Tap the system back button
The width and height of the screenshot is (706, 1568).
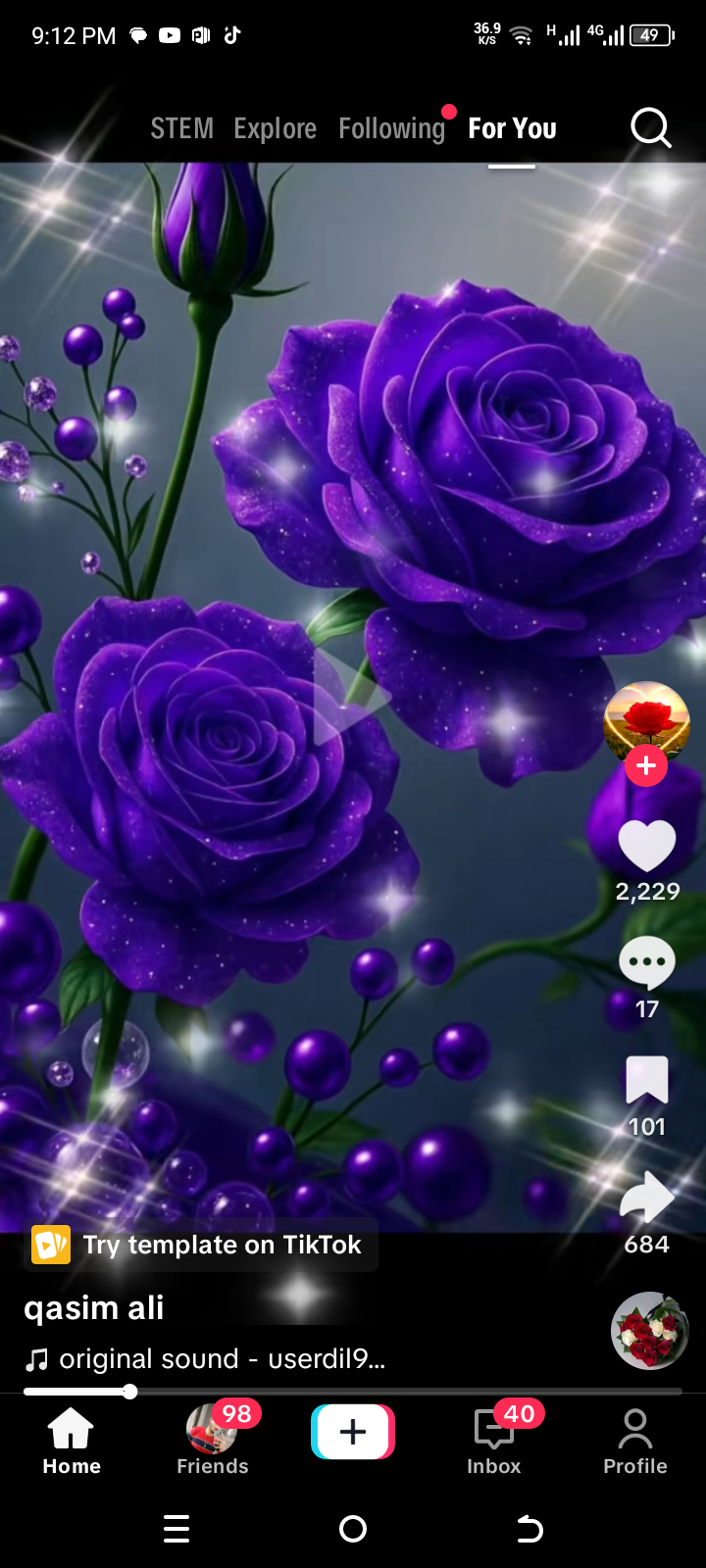click(529, 1529)
